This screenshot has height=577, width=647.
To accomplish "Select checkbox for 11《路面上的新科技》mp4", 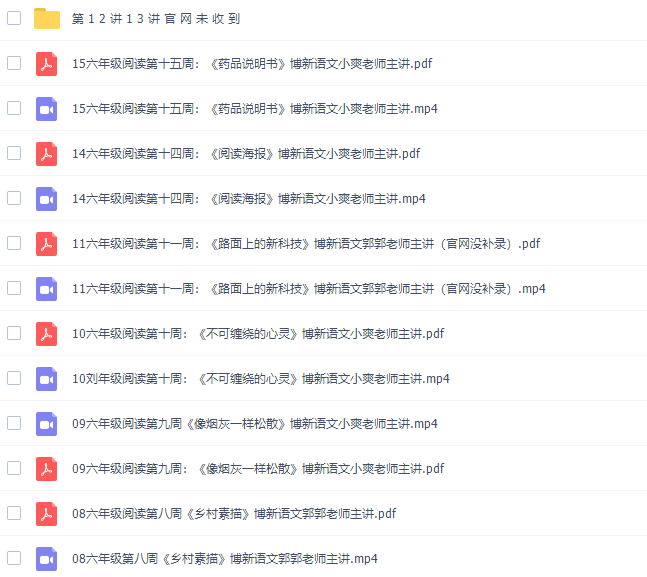I will 14,288.
